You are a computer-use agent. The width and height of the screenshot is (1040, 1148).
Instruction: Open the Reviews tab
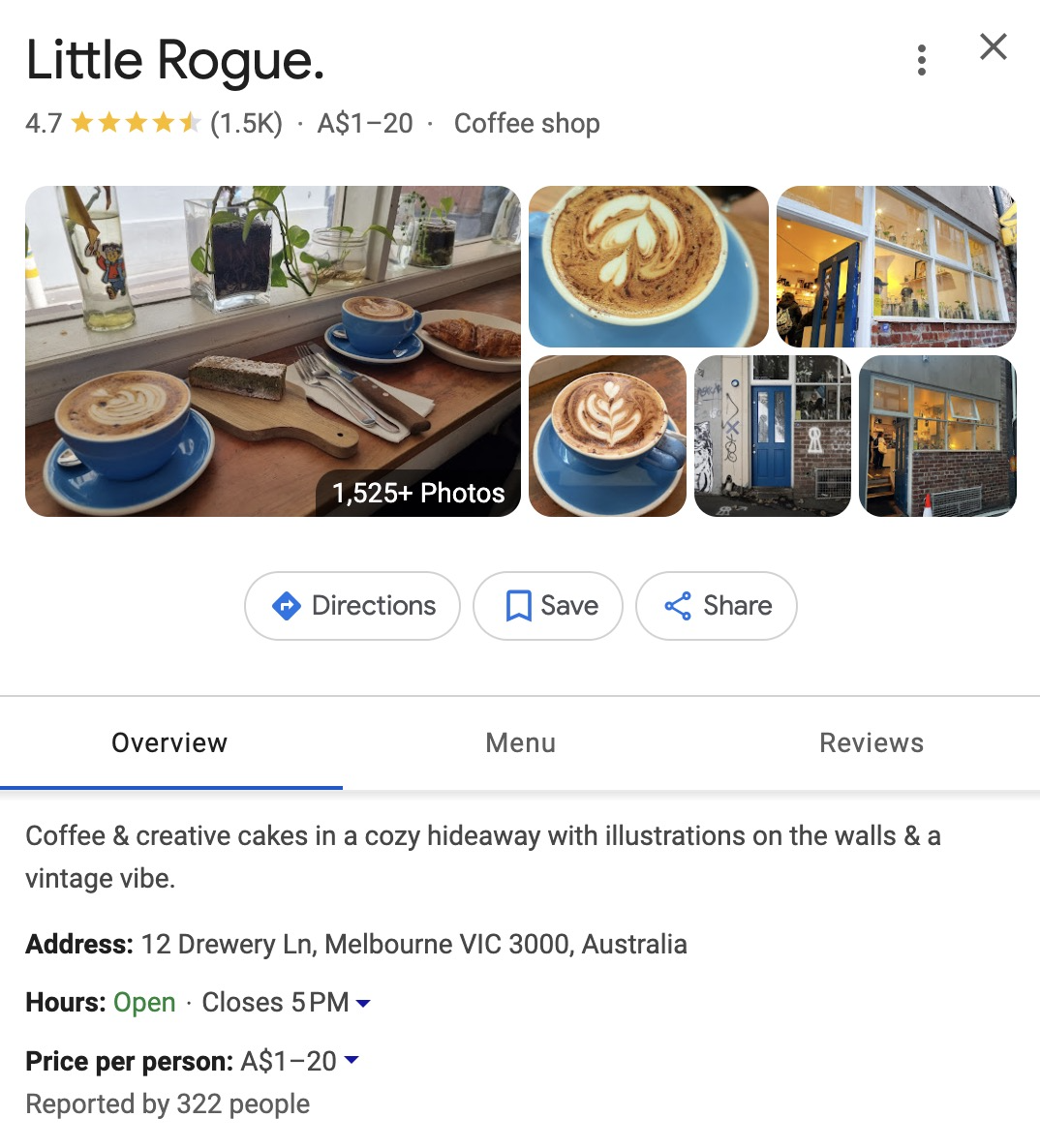click(871, 742)
